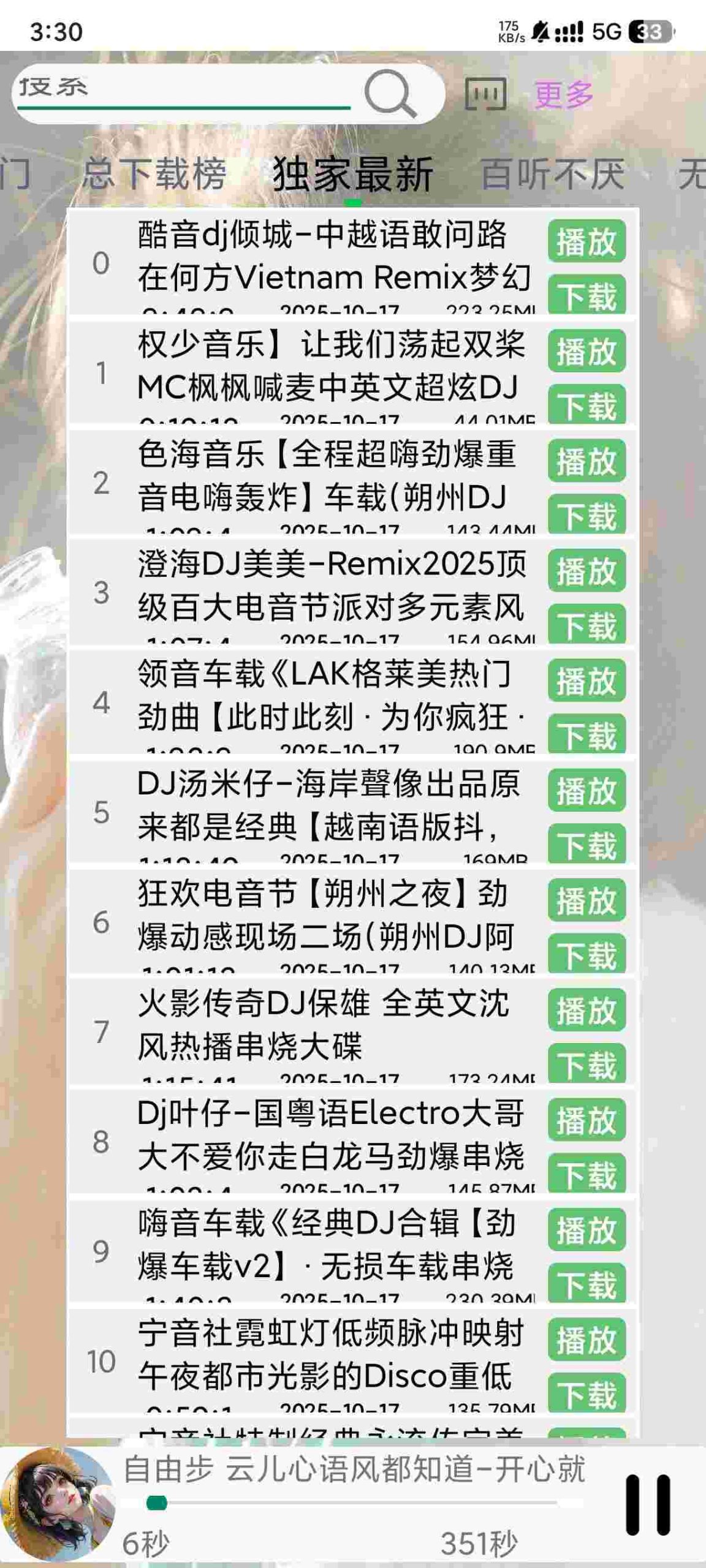Play track 0 酷音dj倾城
The width and height of the screenshot is (706, 1568).
(x=586, y=241)
